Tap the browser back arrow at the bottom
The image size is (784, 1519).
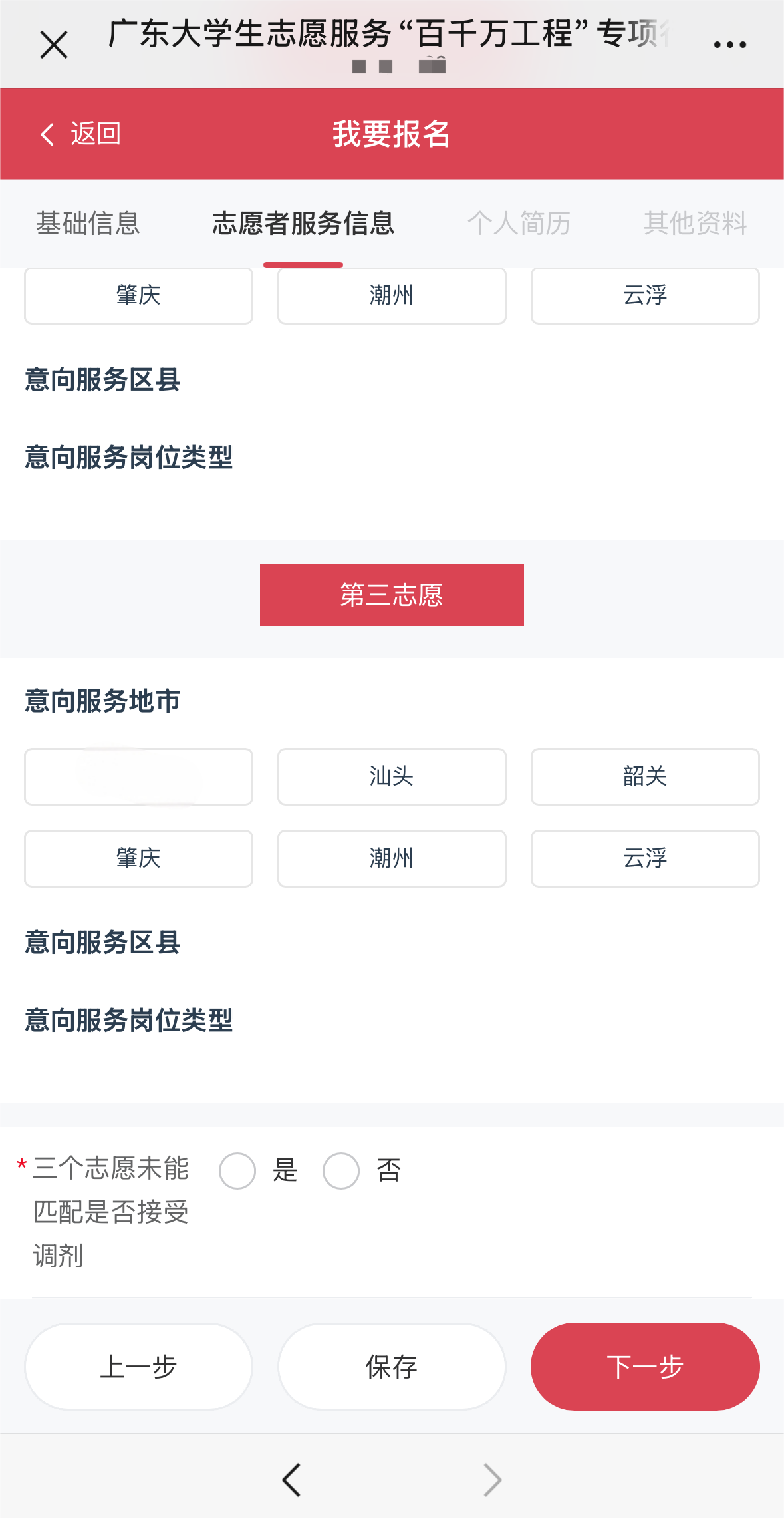291,1480
